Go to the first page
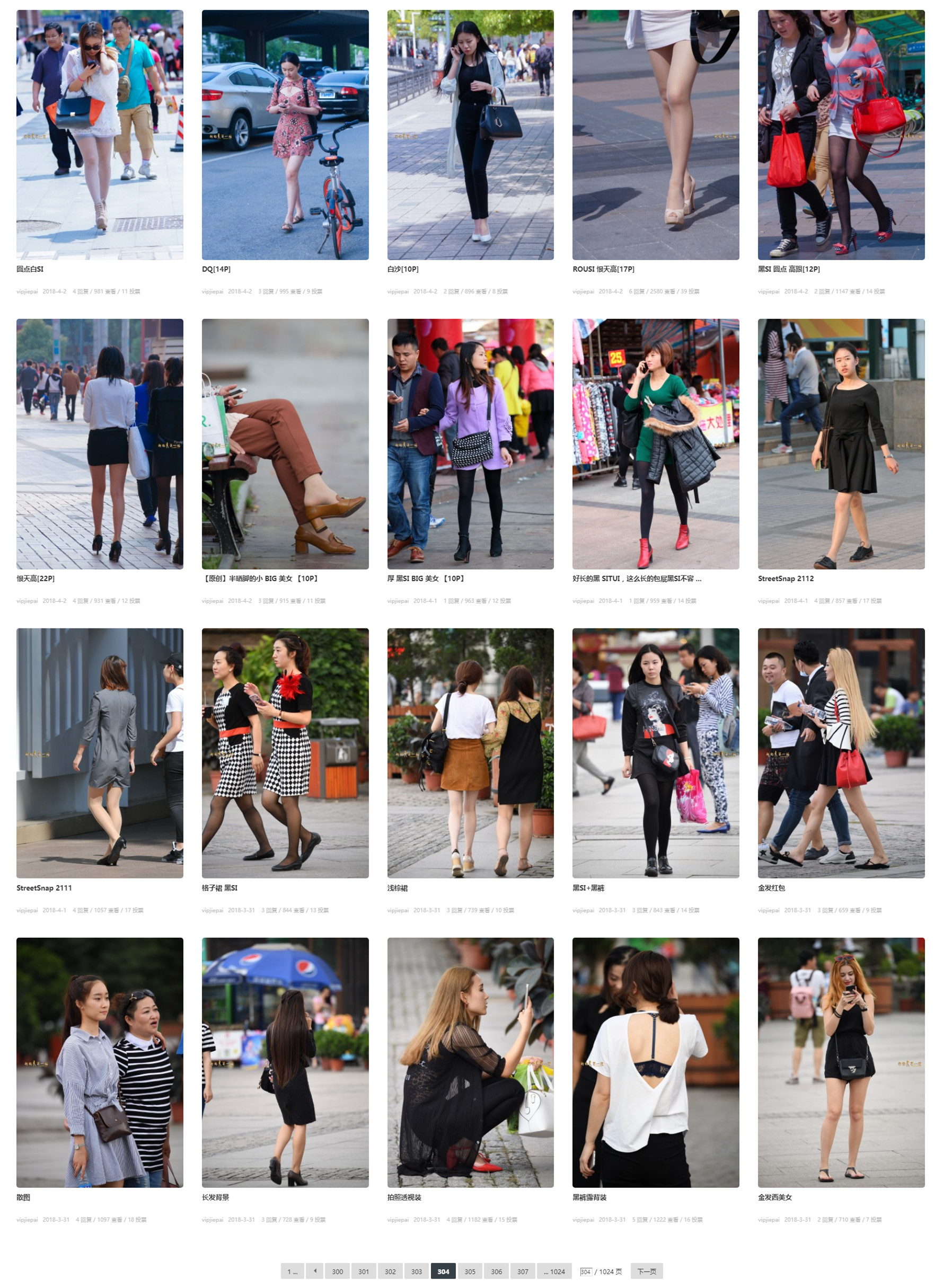Screen dimensions: 943x1288 click(x=292, y=1272)
